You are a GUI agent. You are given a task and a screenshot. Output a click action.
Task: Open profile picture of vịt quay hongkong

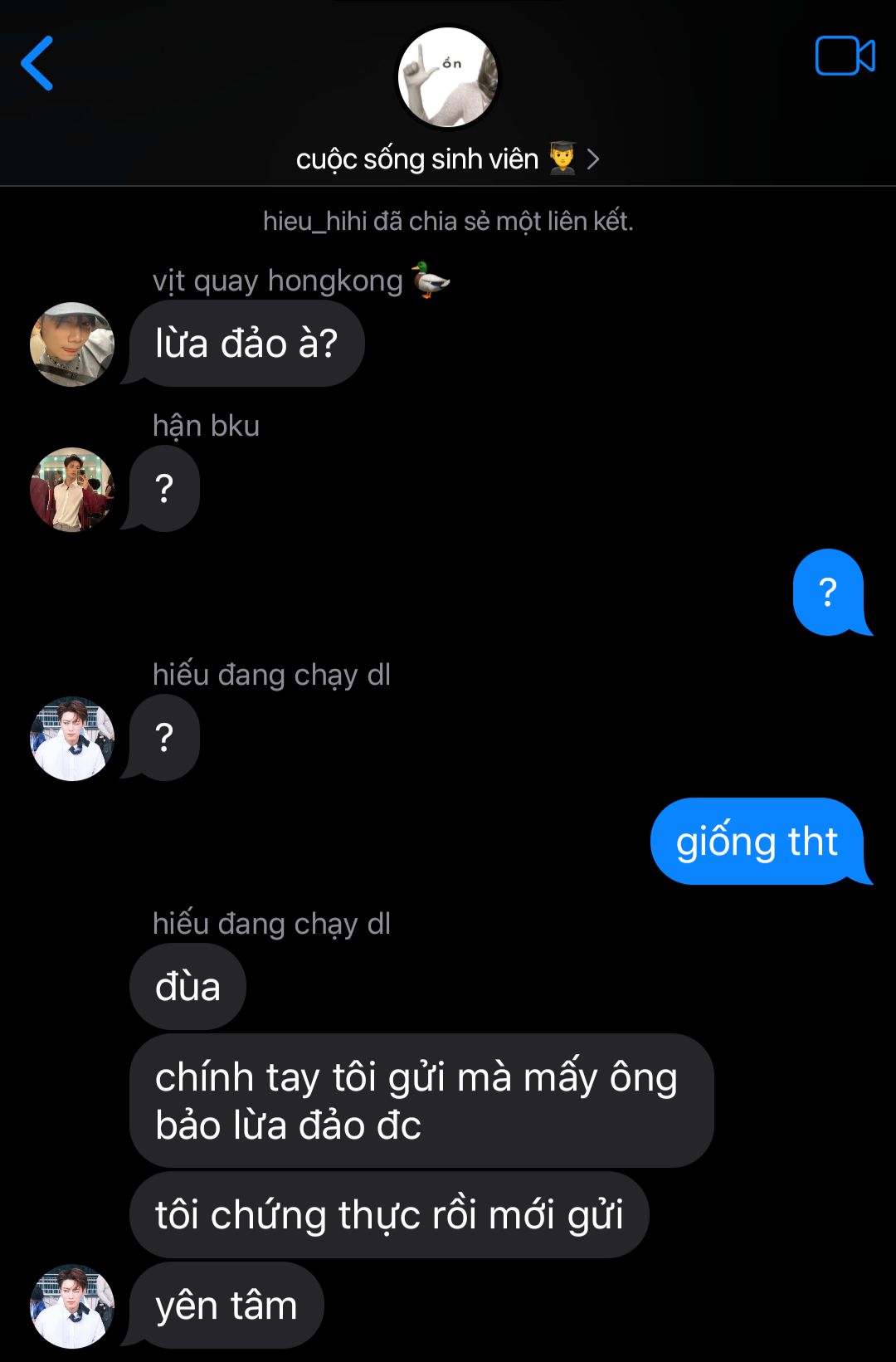coord(72,344)
